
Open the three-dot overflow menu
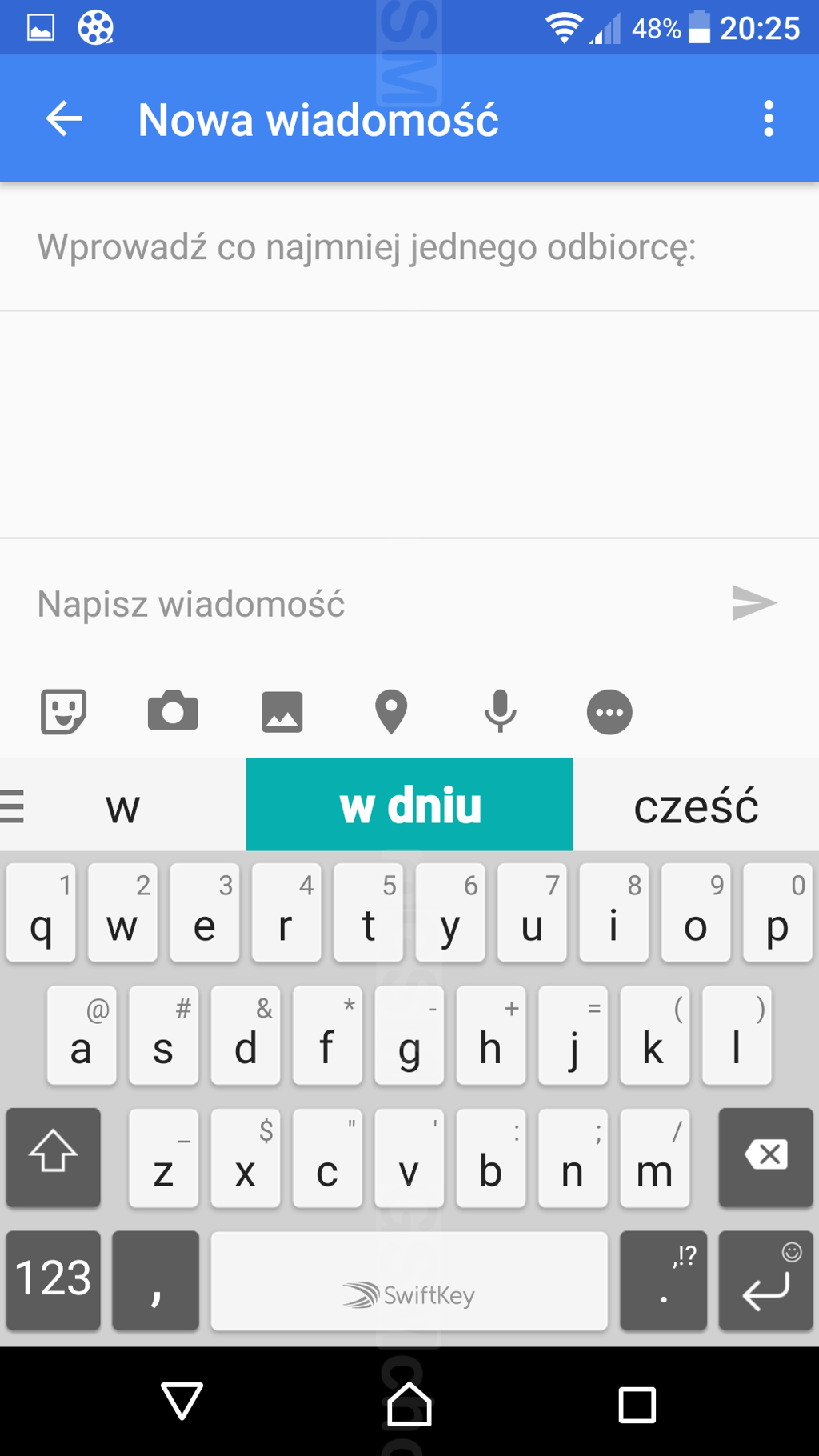[x=768, y=119]
